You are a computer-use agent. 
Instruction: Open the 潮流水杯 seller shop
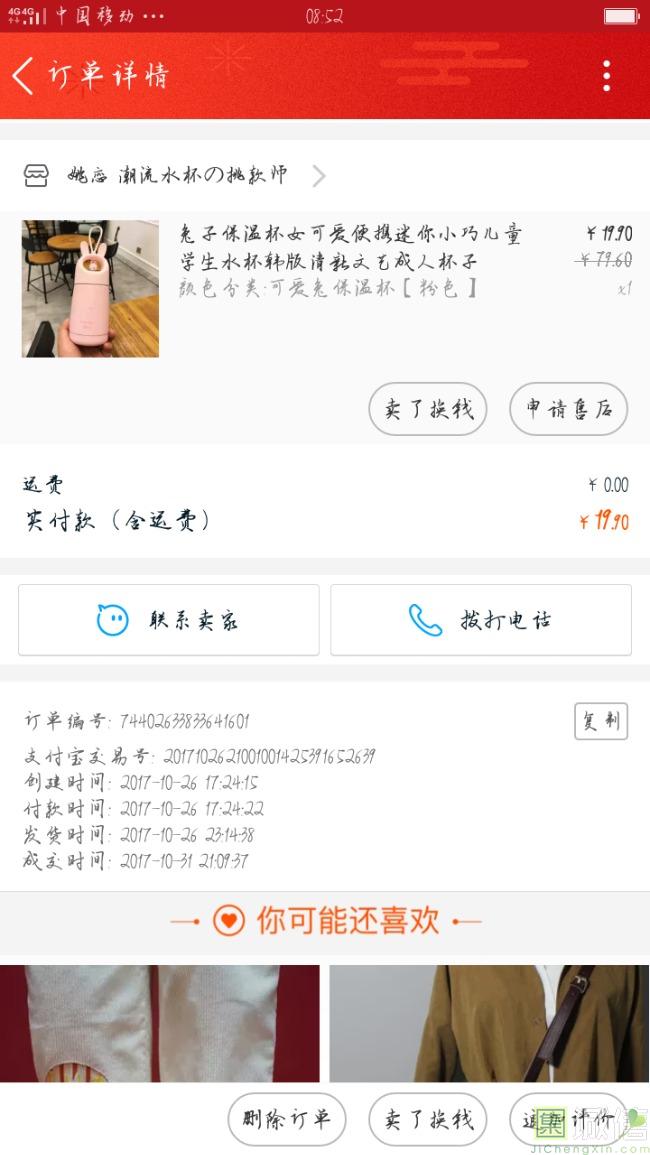(176, 176)
